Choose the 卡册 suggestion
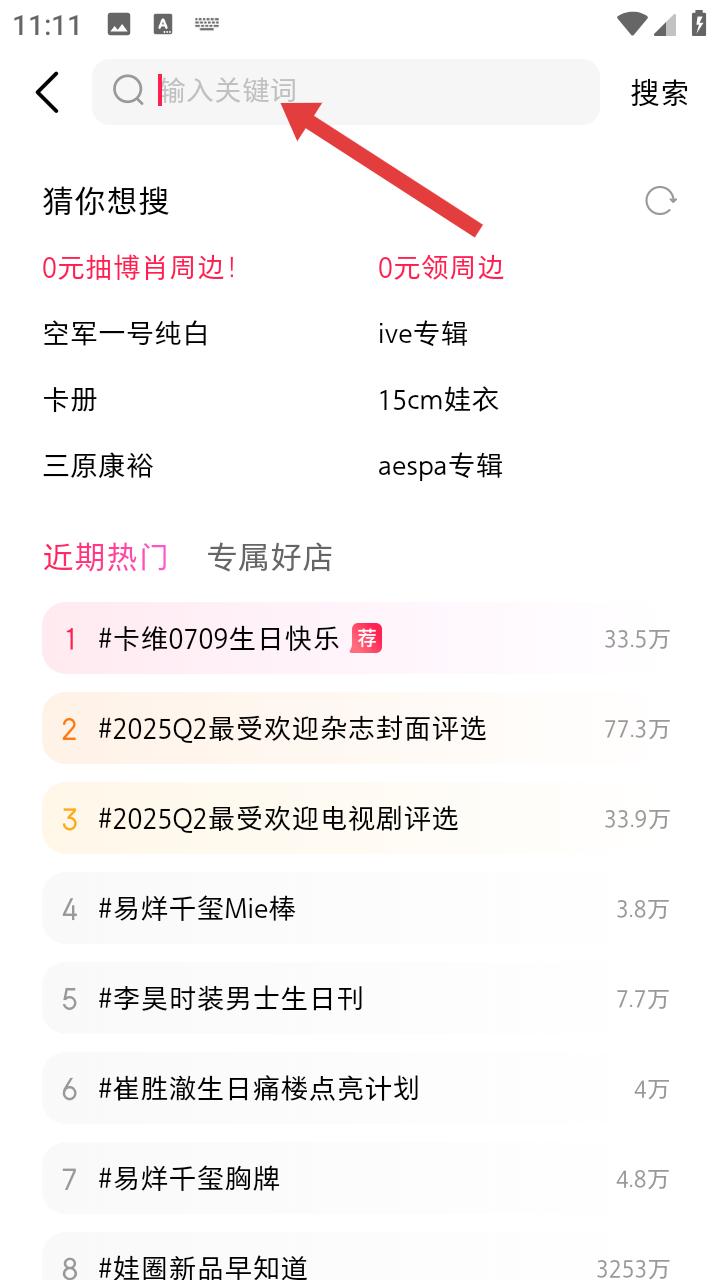Screen dimensions: 720x1280 click(70, 400)
